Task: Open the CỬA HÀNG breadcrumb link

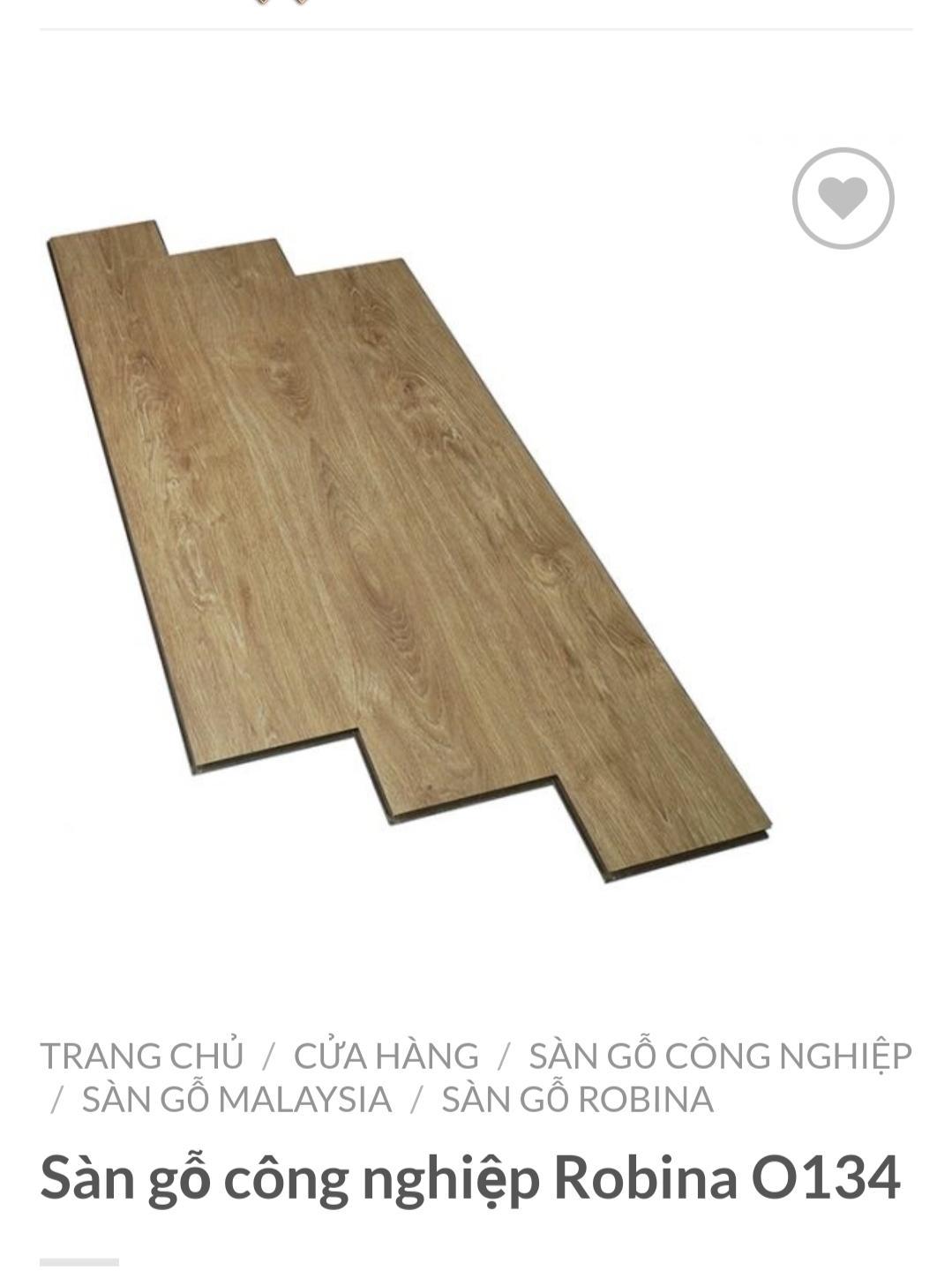Action: (386, 1056)
